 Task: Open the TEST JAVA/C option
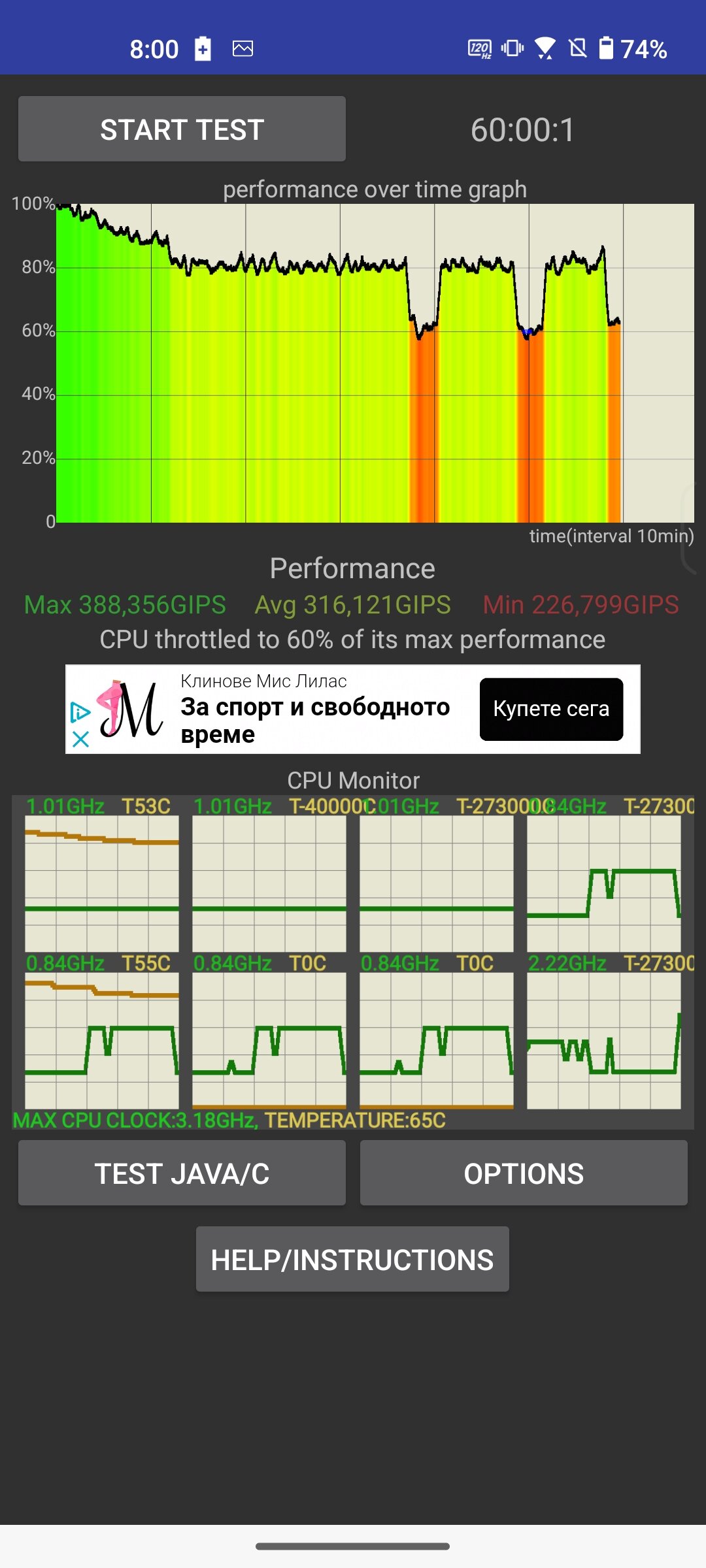182,1173
